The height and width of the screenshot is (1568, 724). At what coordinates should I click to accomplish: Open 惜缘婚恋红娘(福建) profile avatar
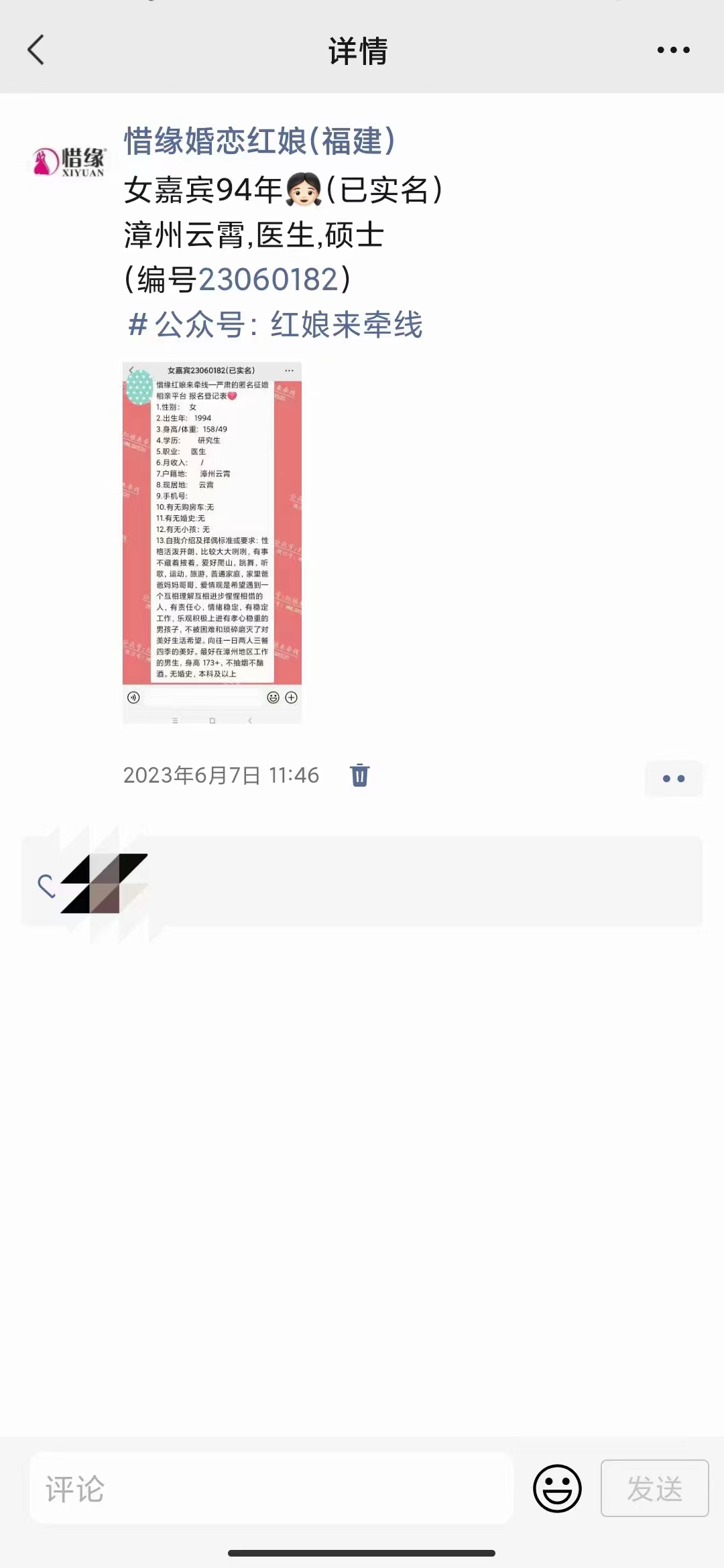(70, 162)
